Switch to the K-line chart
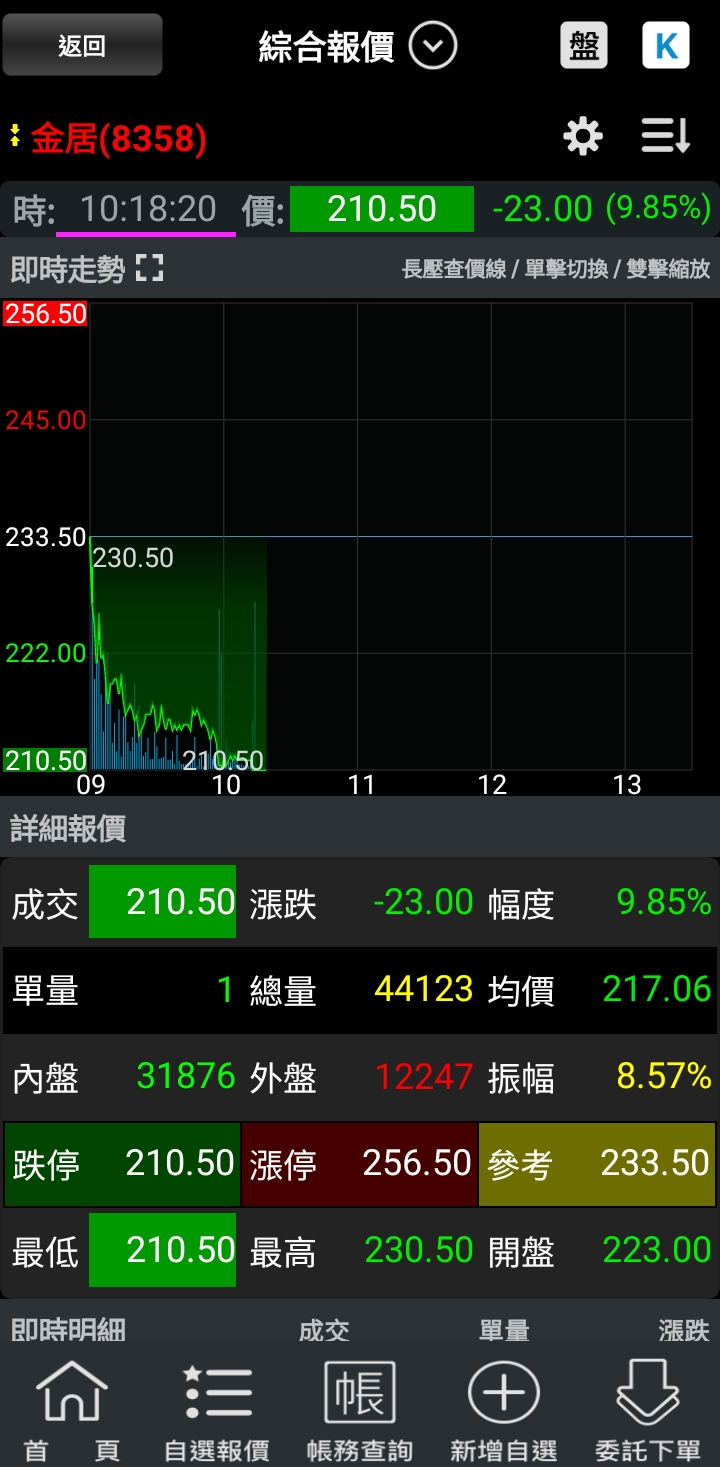 click(x=665, y=45)
